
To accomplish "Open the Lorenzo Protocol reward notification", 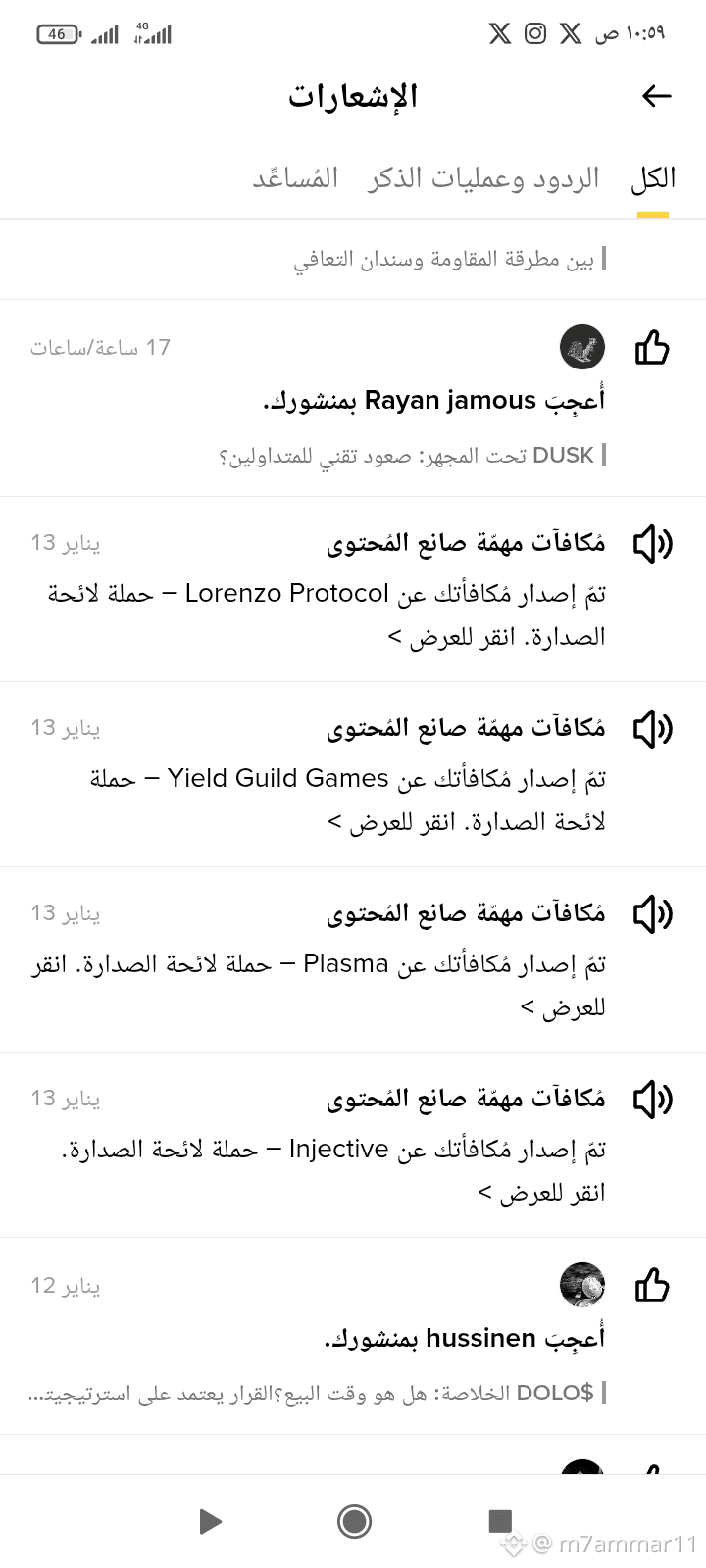I will [353, 592].
